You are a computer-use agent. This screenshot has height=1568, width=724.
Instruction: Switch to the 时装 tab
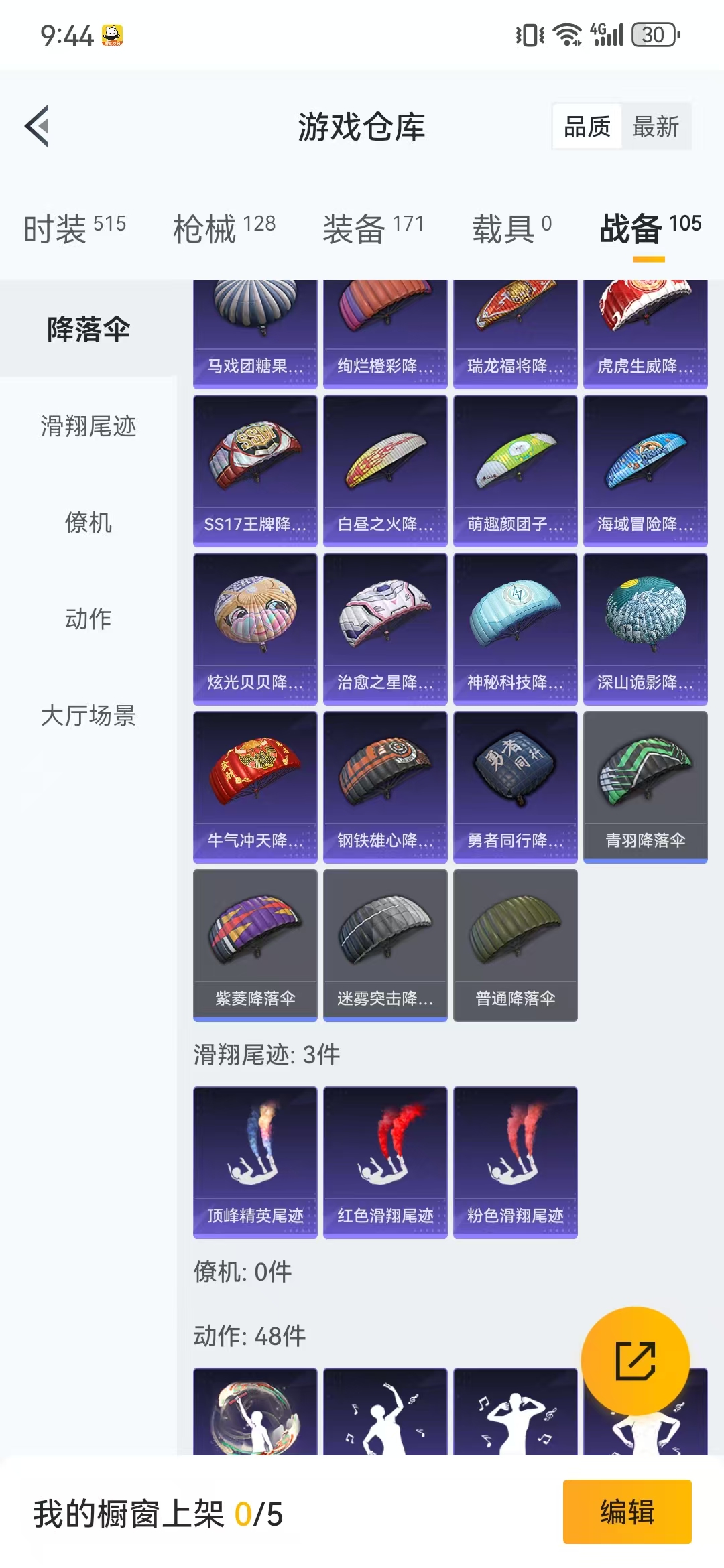(75, 228)
